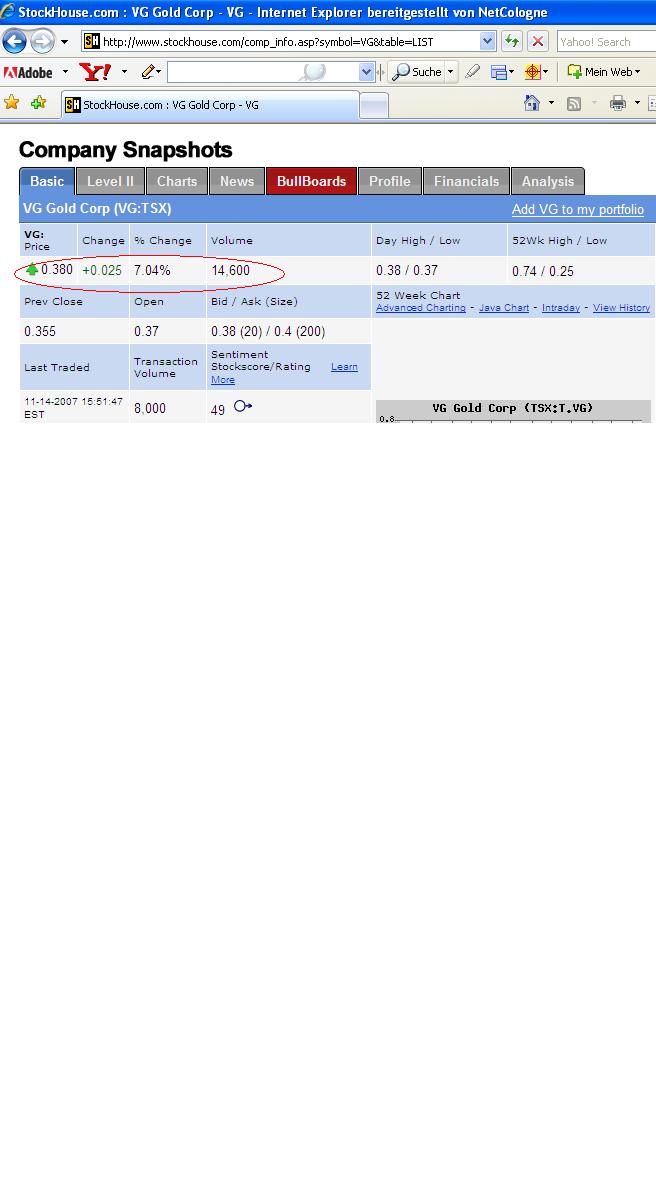Switch to the Level II tab
Viewport: 656px width, 1190px height.
pos(110,181)
